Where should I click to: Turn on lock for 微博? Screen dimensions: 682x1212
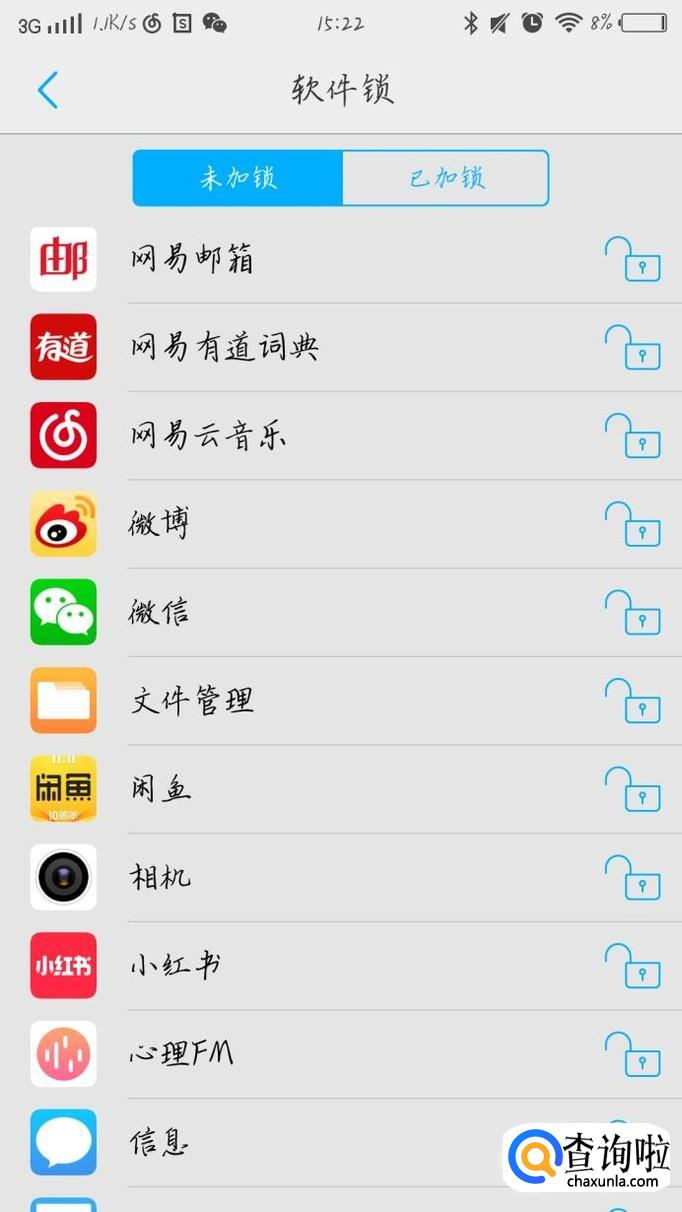point(633,524)
